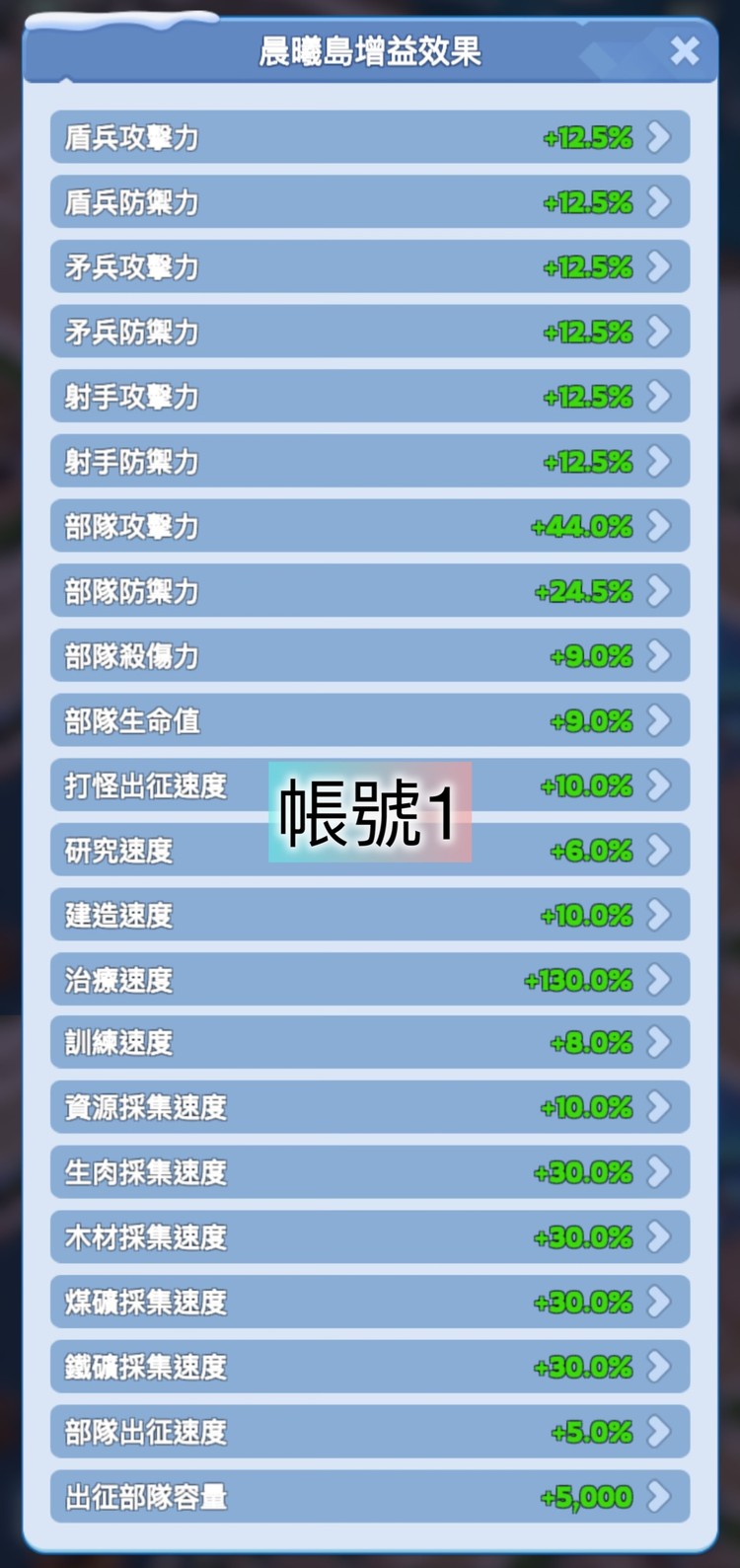Image resolution: width=740 pixels, height=1568 pixels.
Task: Click the 部隊生命值 chevron icon
Action: (x=659, y=721)
